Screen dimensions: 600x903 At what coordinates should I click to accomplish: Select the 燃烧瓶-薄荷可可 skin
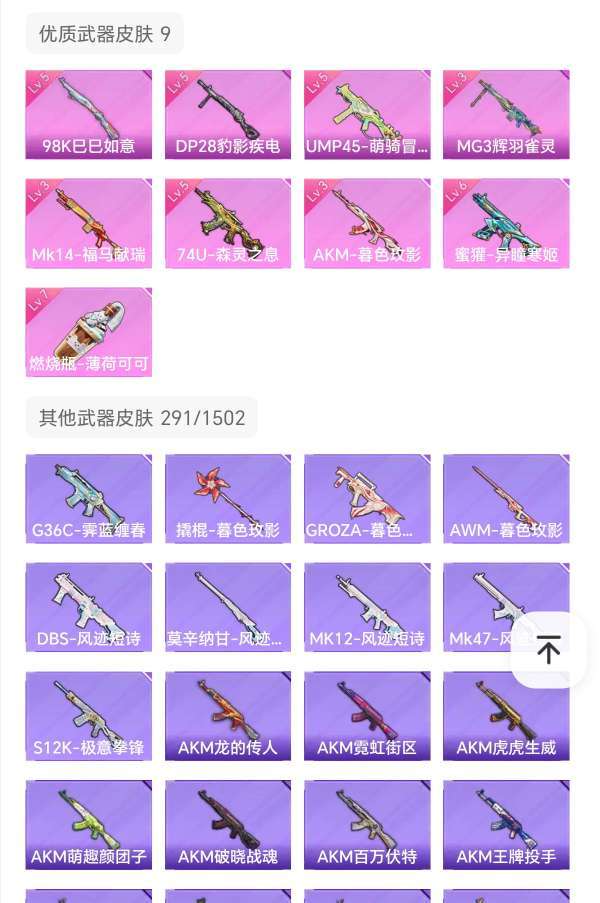[x=89, y=332]
